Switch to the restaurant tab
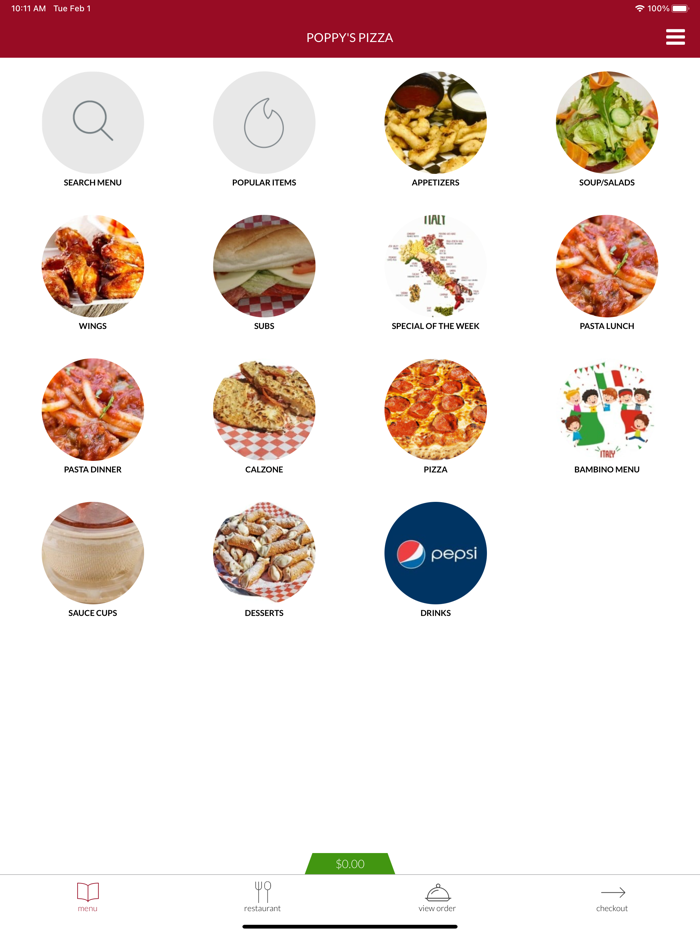 click(262, 896)
